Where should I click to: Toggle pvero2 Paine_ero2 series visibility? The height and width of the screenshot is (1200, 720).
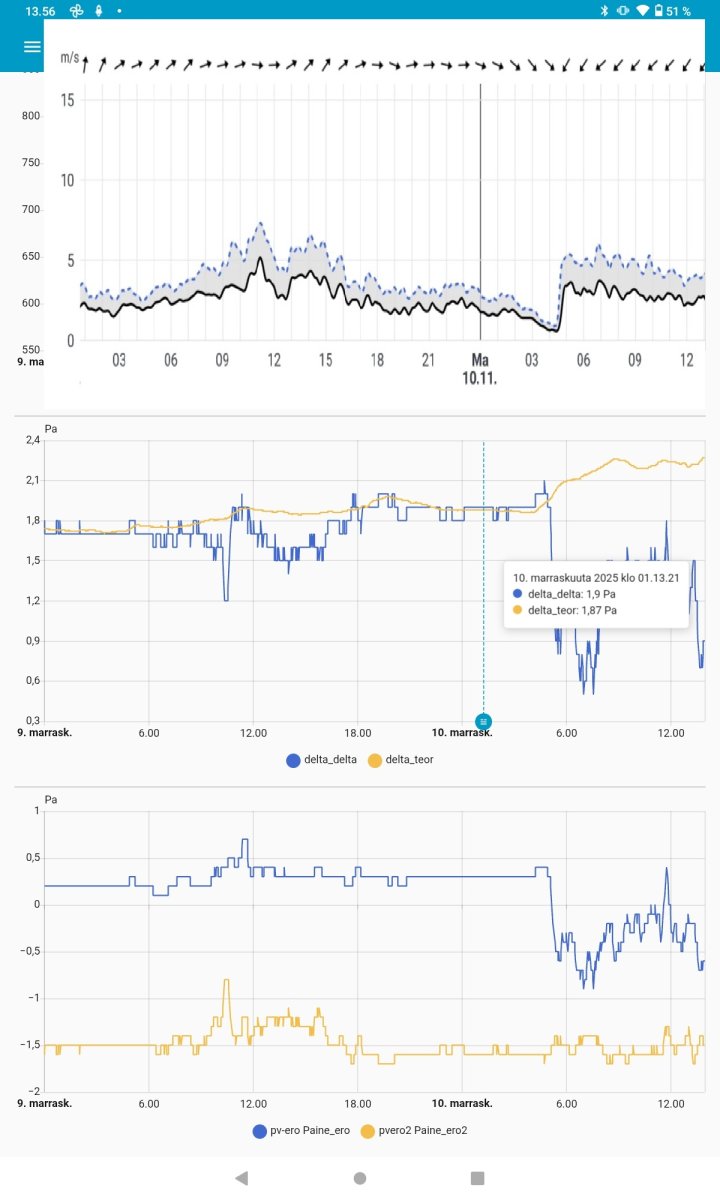(413, 1132)
